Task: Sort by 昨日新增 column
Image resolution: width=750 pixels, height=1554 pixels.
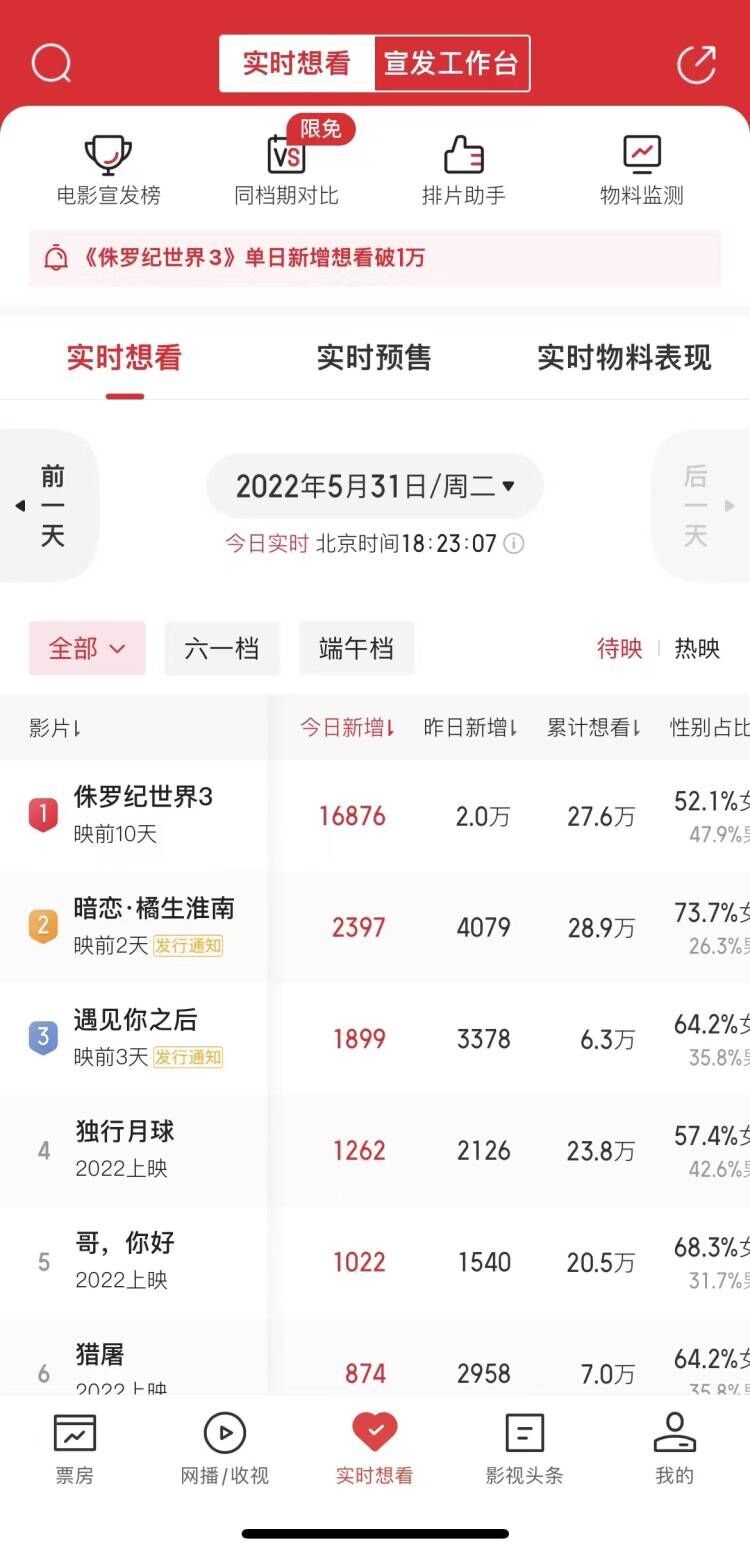Action: 470,728
